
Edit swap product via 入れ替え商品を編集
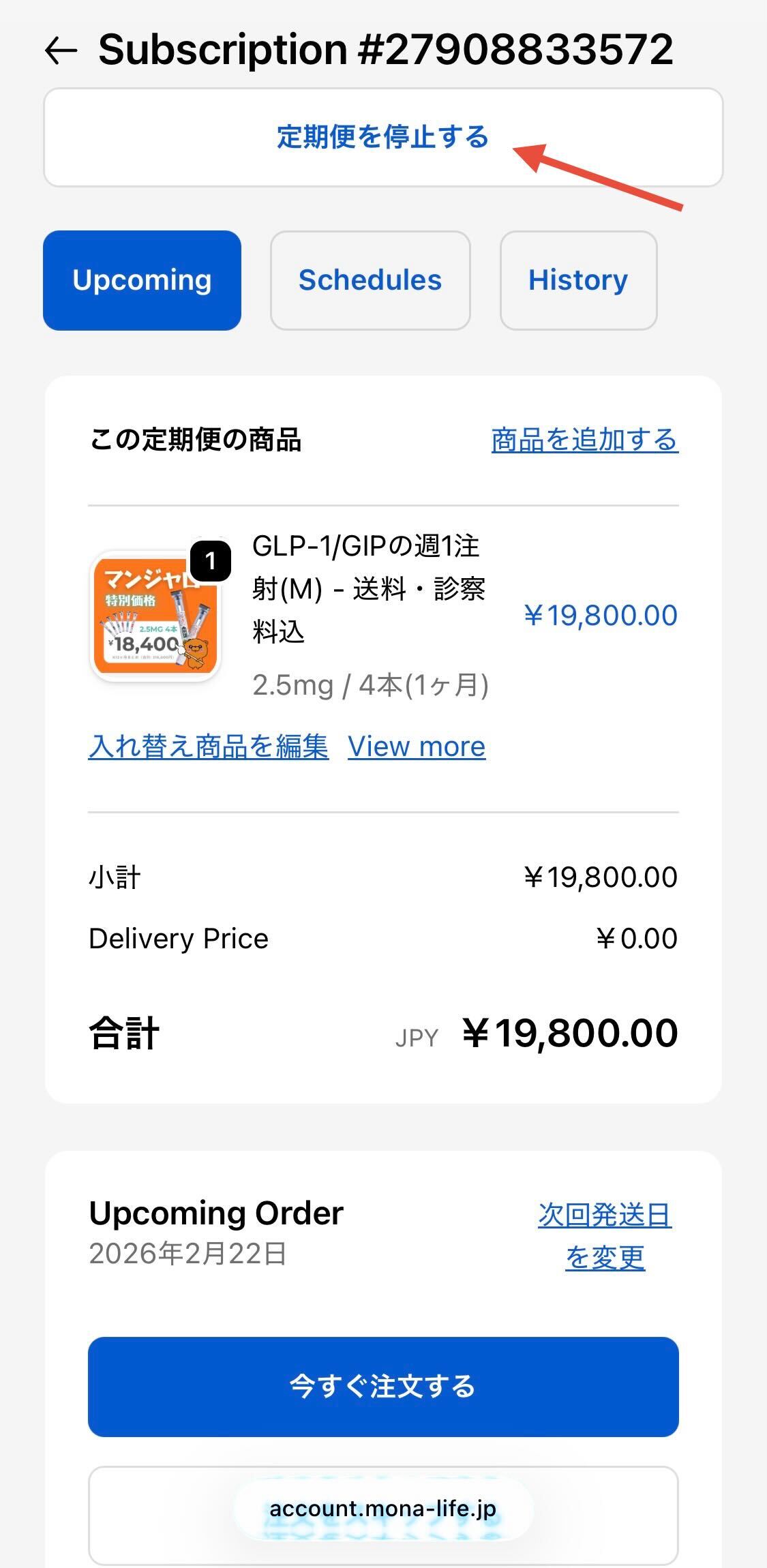[x=209, y=747]
